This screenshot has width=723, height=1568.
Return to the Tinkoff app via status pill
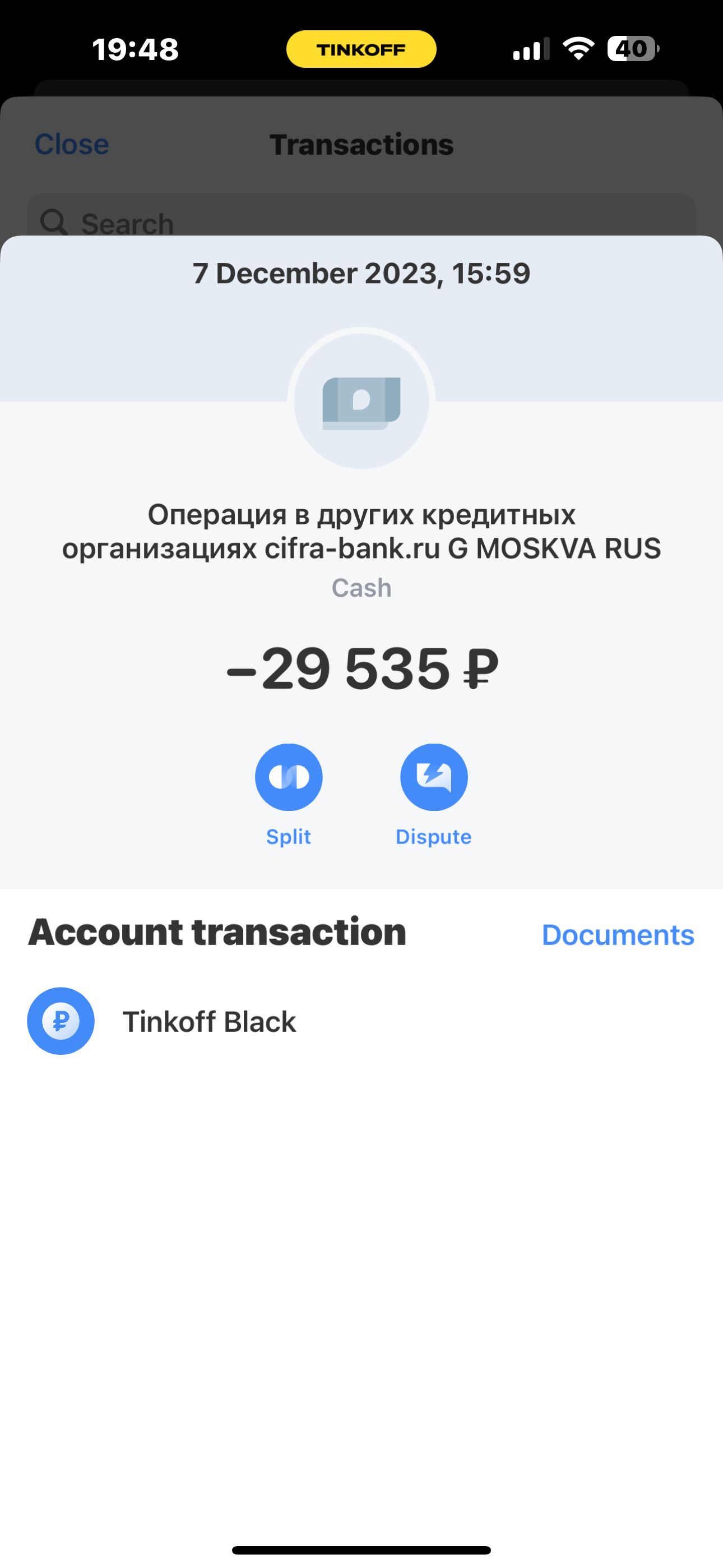tap(361, 49)
